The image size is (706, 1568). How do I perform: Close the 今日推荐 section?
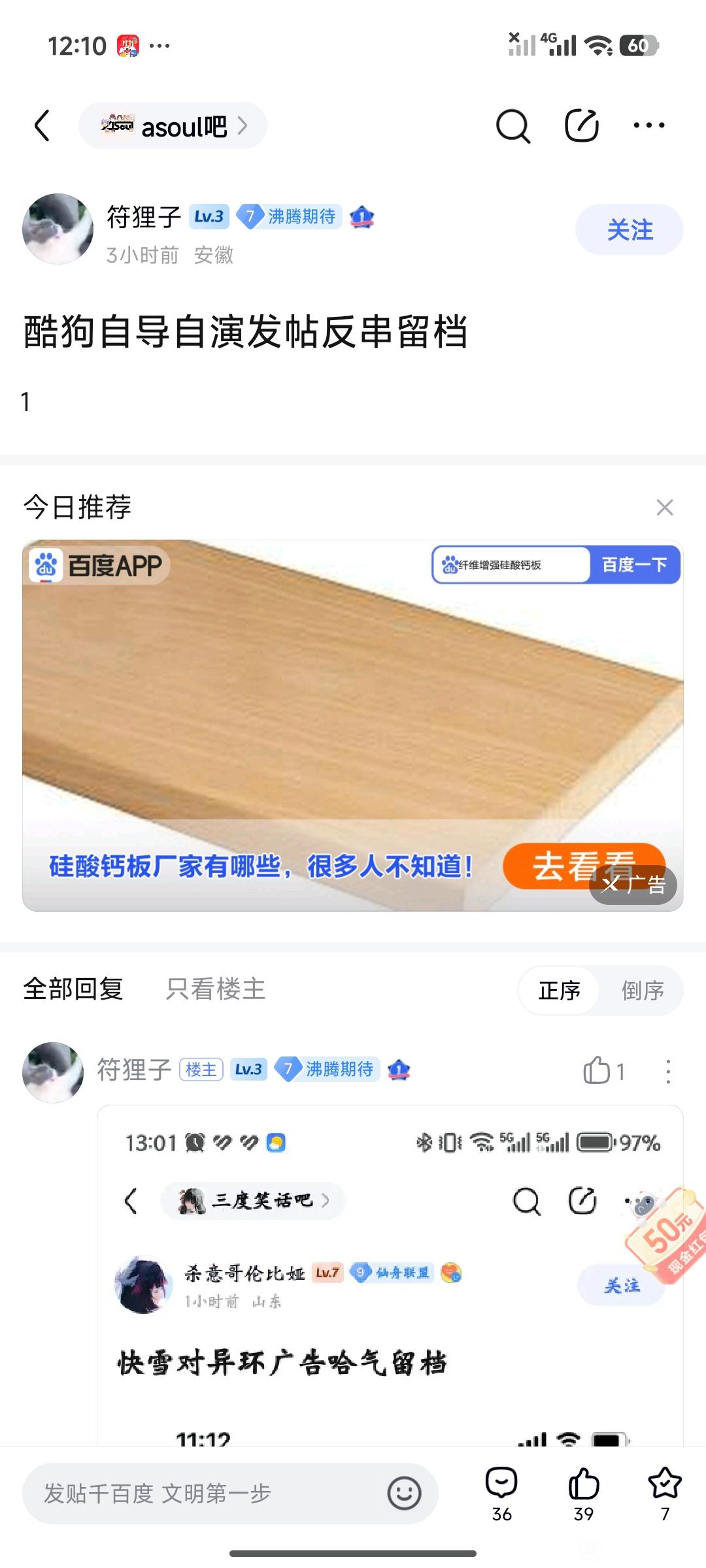[665, 508]
